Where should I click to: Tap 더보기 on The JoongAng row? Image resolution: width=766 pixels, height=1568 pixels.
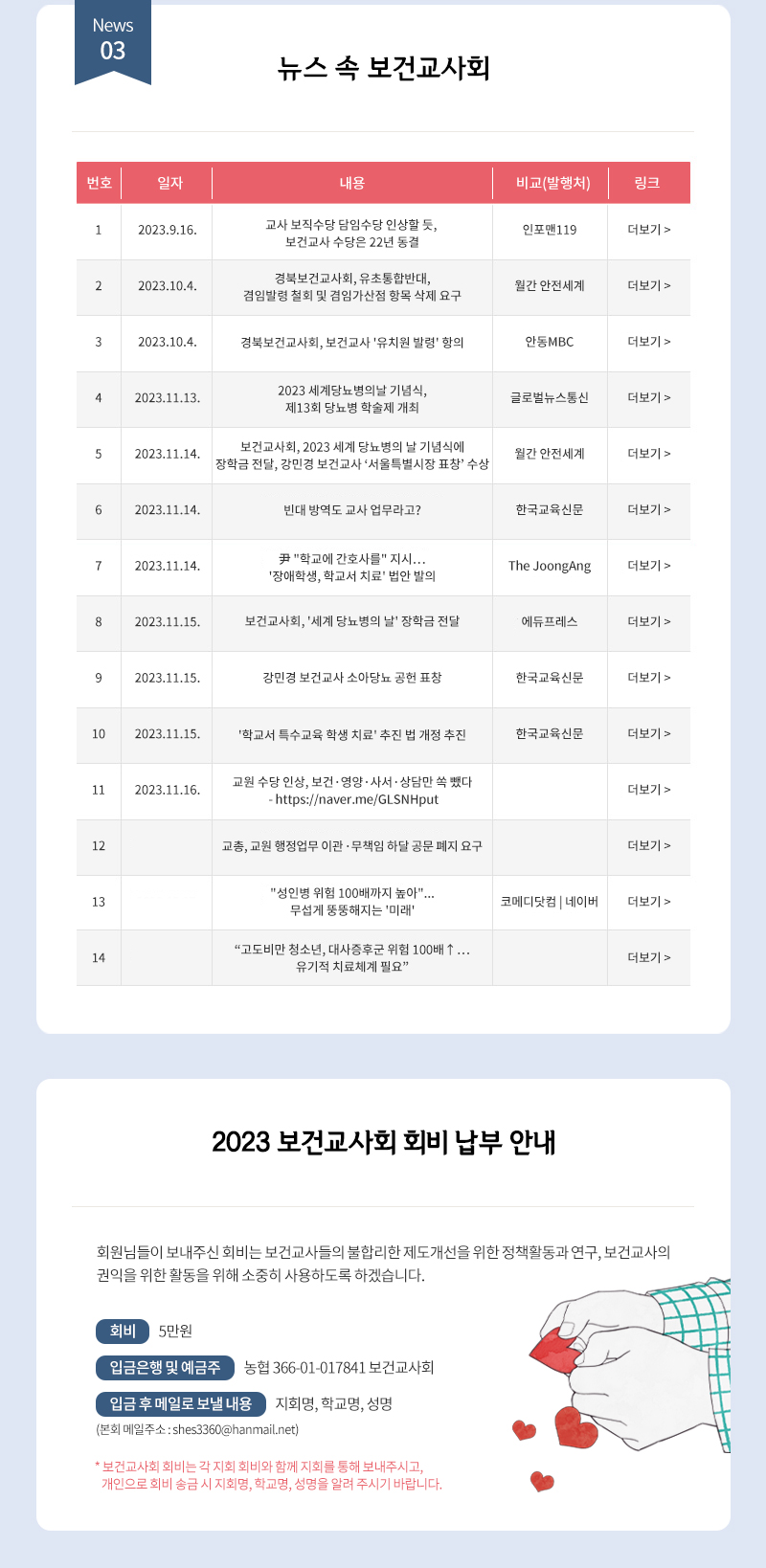648,566
